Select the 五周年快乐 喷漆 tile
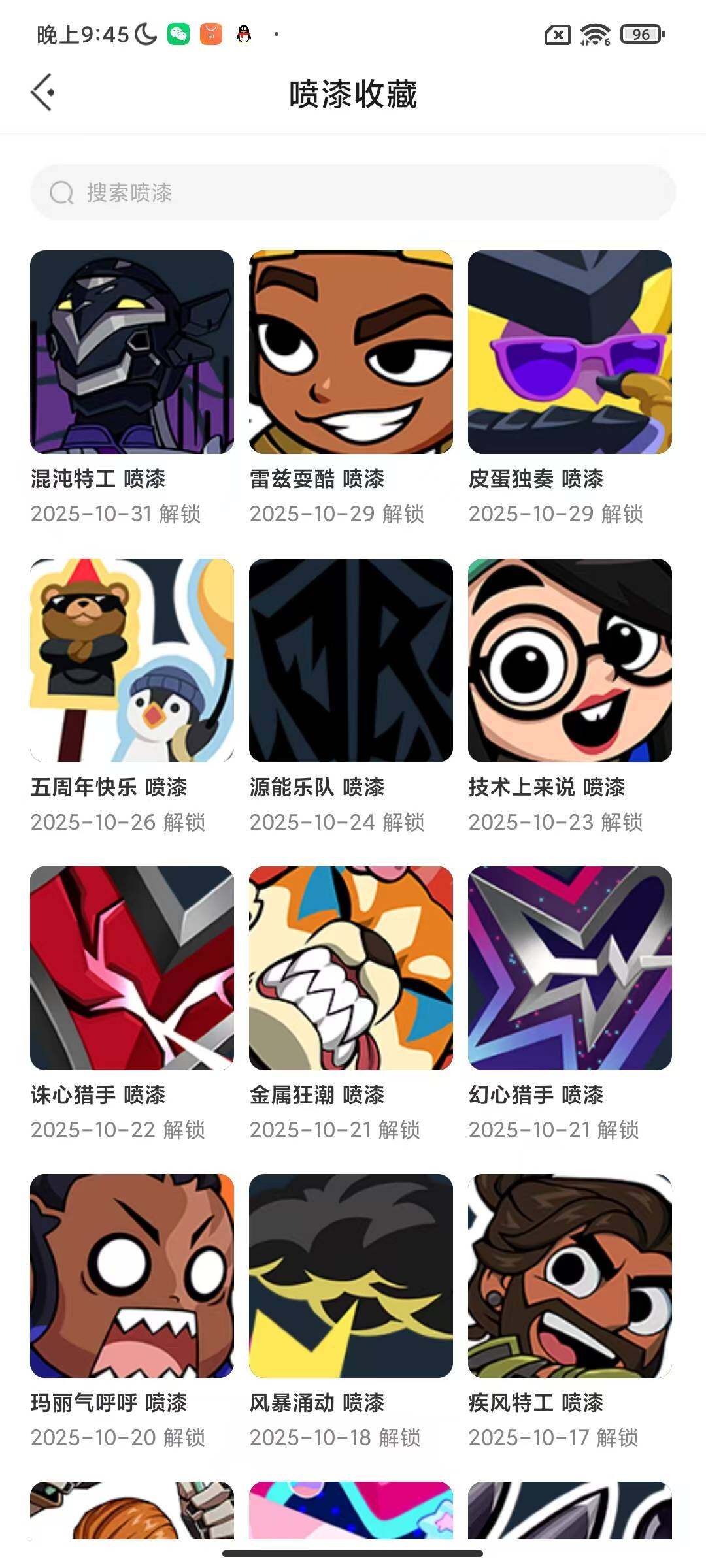 [x=132, y=660]
